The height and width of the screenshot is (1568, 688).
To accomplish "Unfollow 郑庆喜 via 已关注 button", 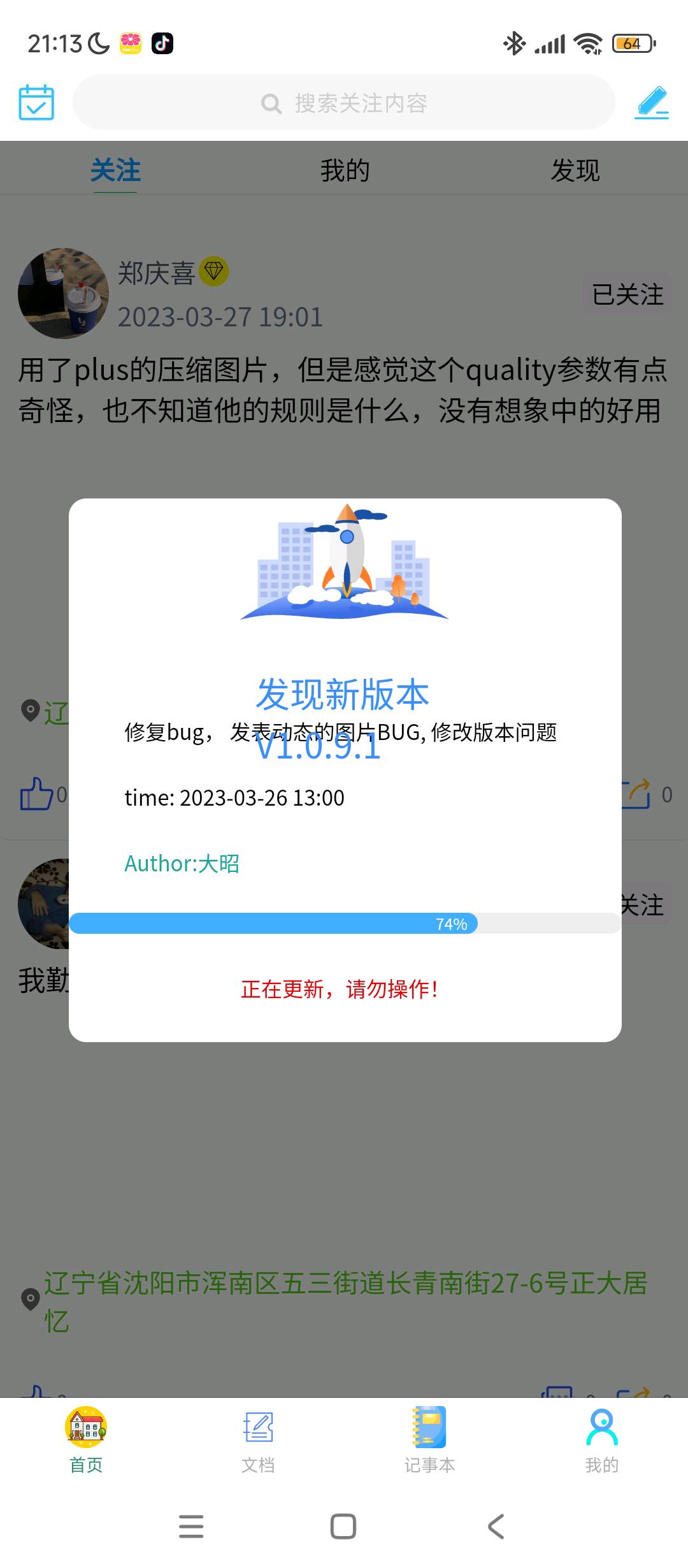I will [627, 294].
